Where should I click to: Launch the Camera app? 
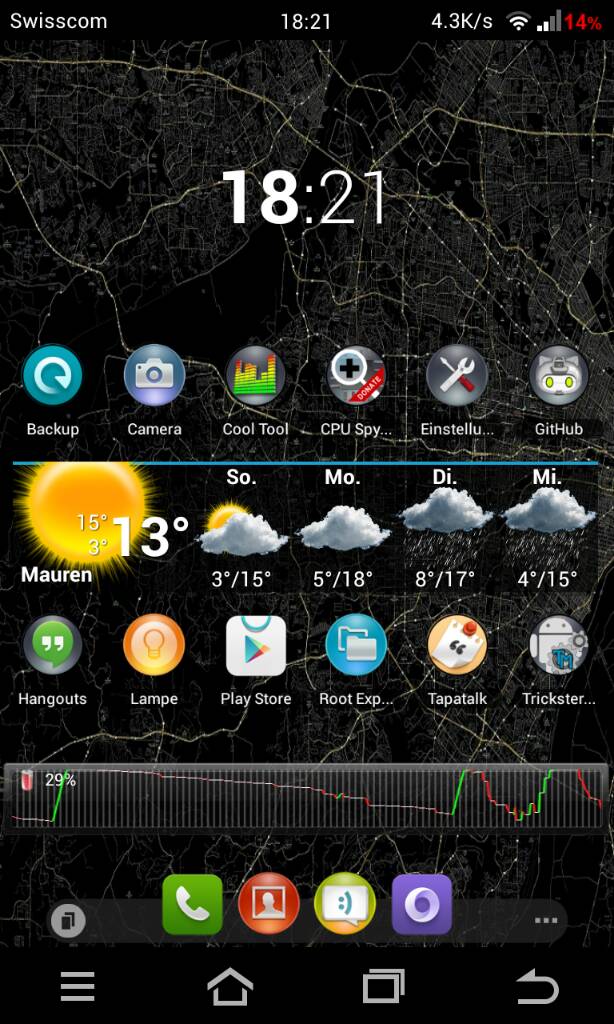tap(154, 377)
